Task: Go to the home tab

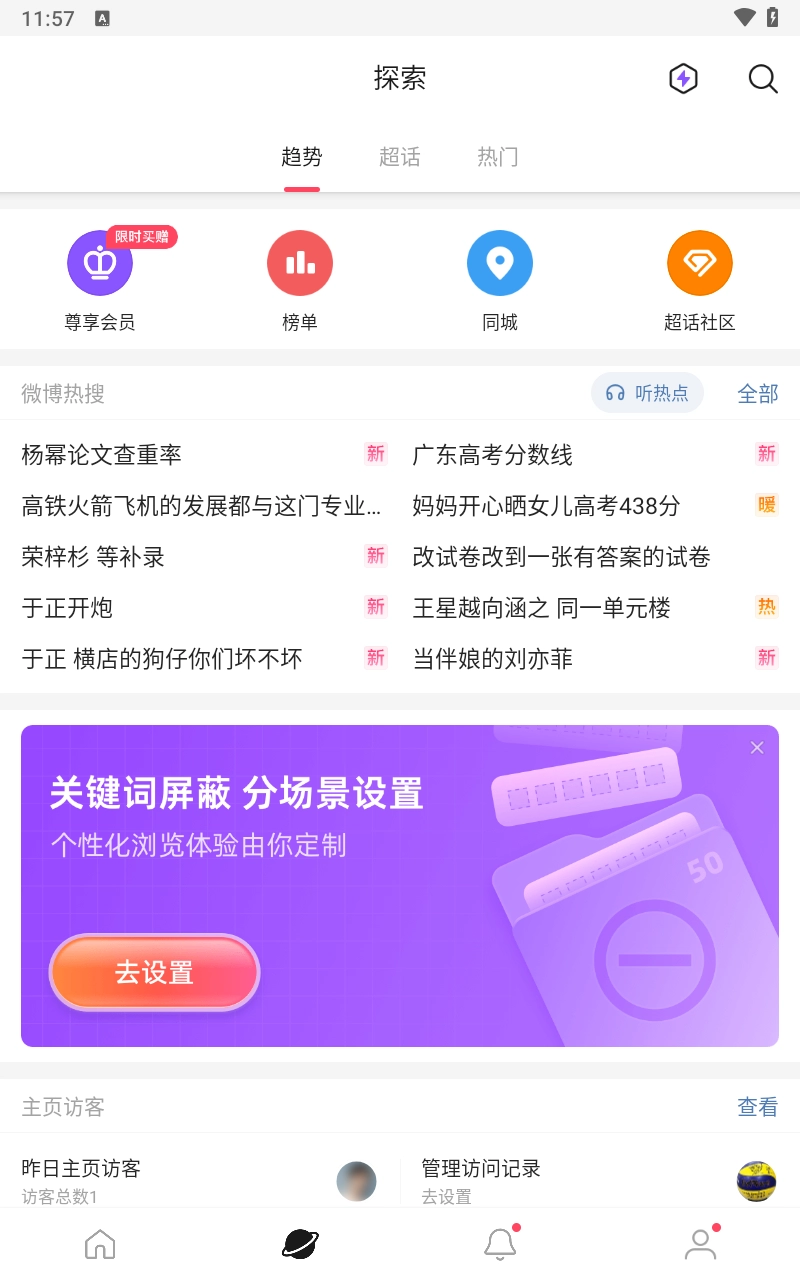Action: [x=100, y=1244]
